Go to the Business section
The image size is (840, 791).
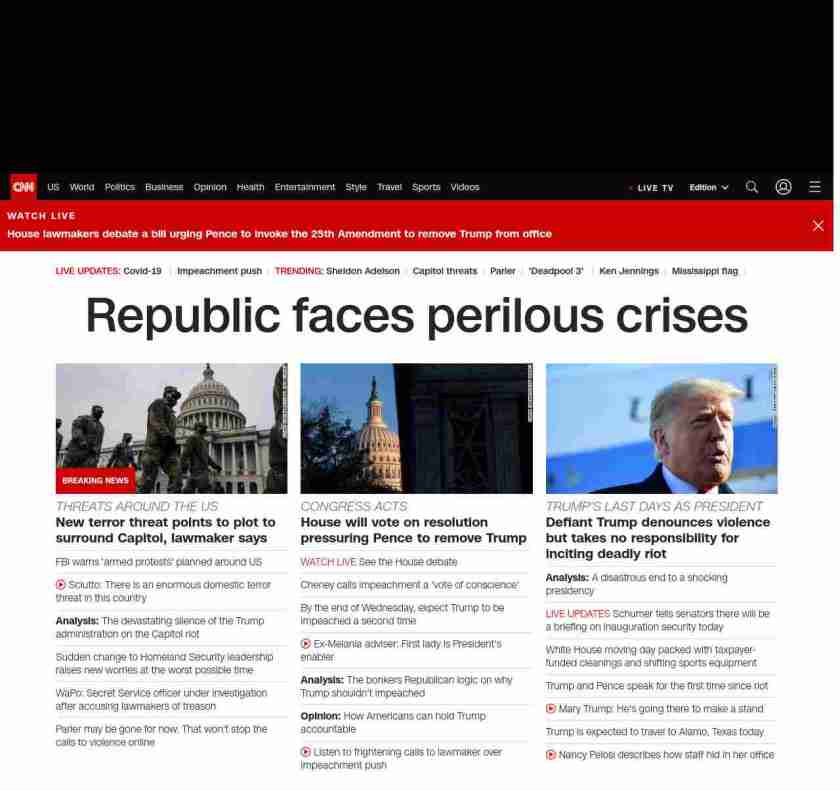point(164,187)
